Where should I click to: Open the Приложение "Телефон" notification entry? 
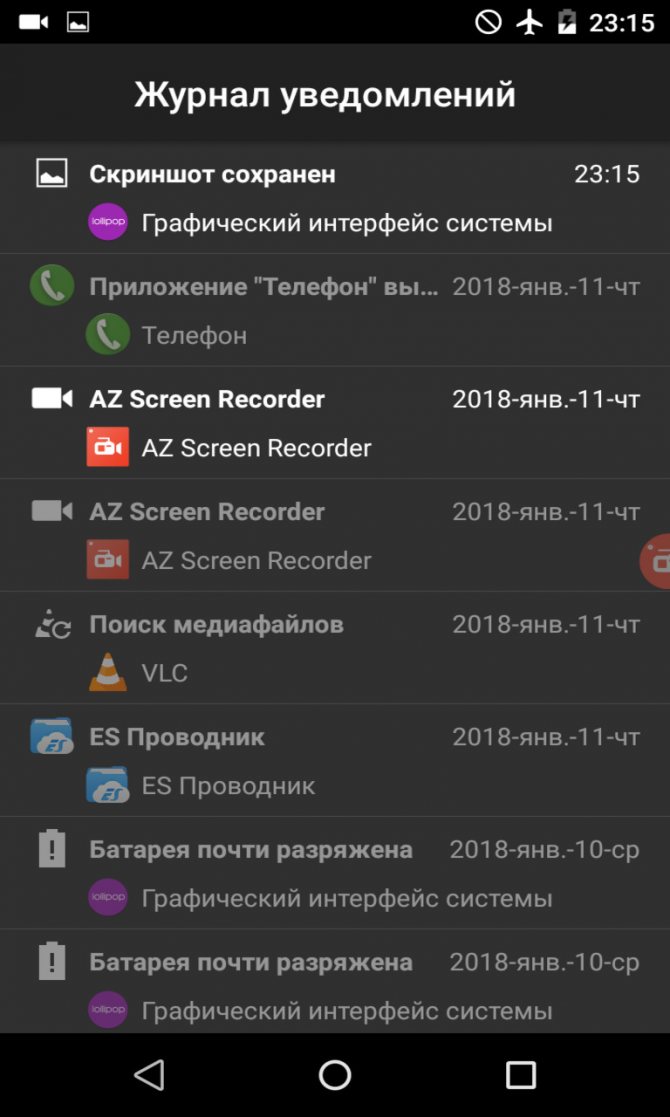[x=335, y=311]
